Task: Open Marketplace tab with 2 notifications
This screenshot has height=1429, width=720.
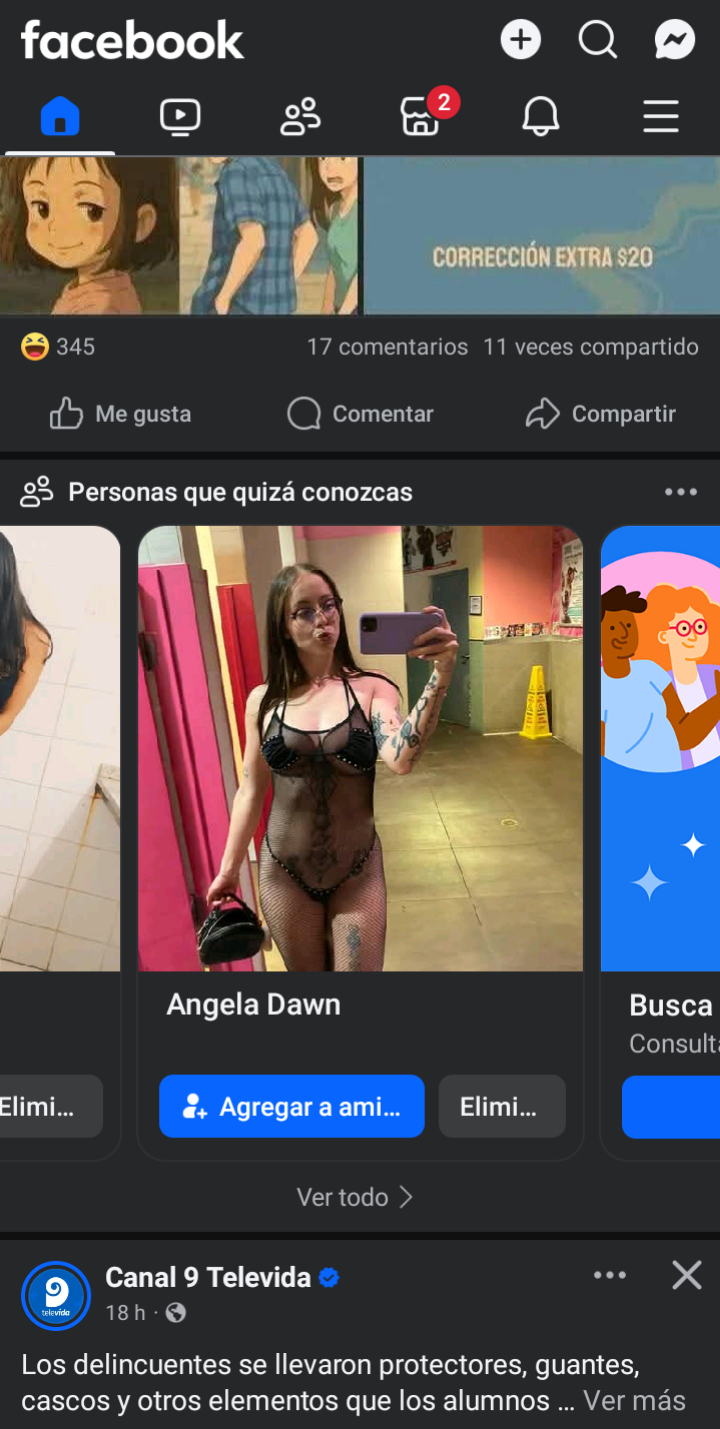Action: [421, 117]
